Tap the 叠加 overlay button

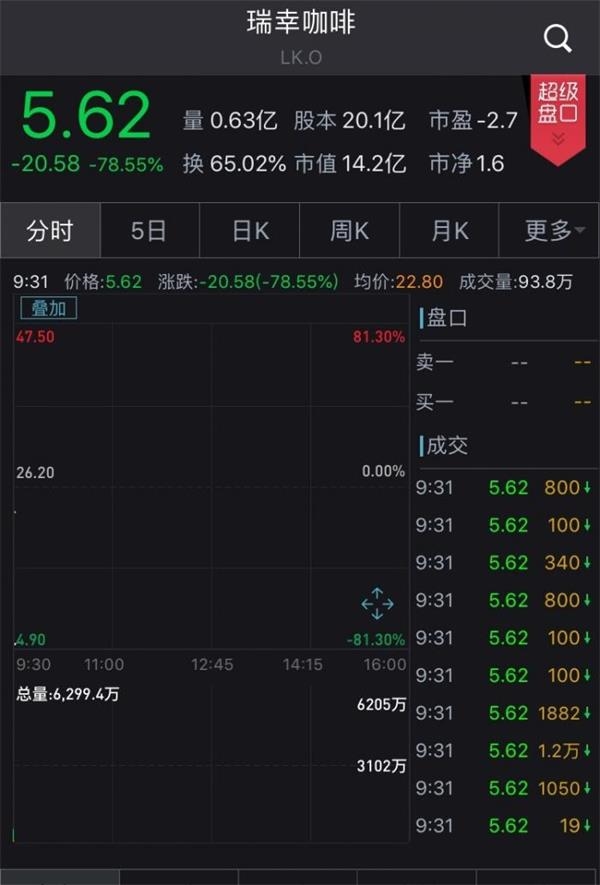[48, 308]
